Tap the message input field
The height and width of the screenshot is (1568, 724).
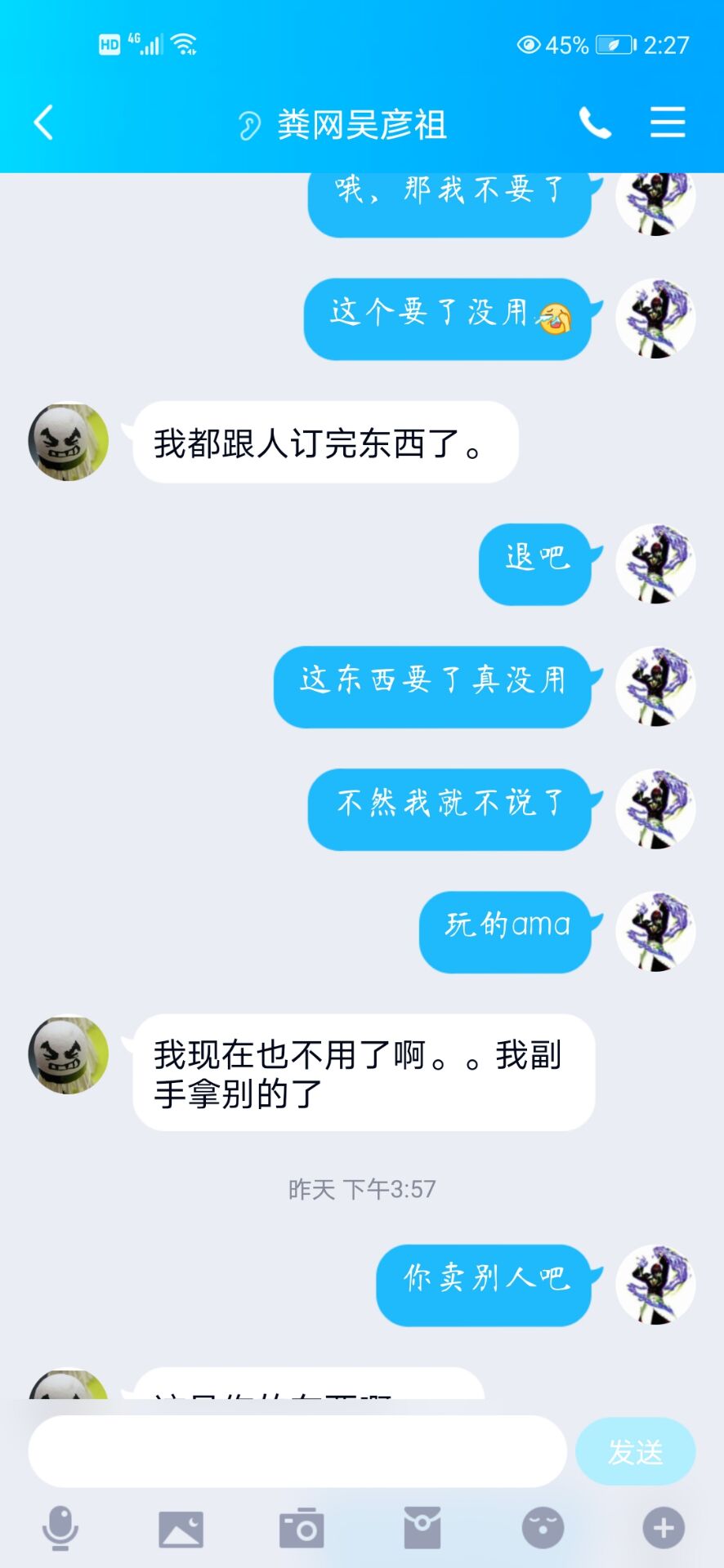click(x=297, y=1451)
